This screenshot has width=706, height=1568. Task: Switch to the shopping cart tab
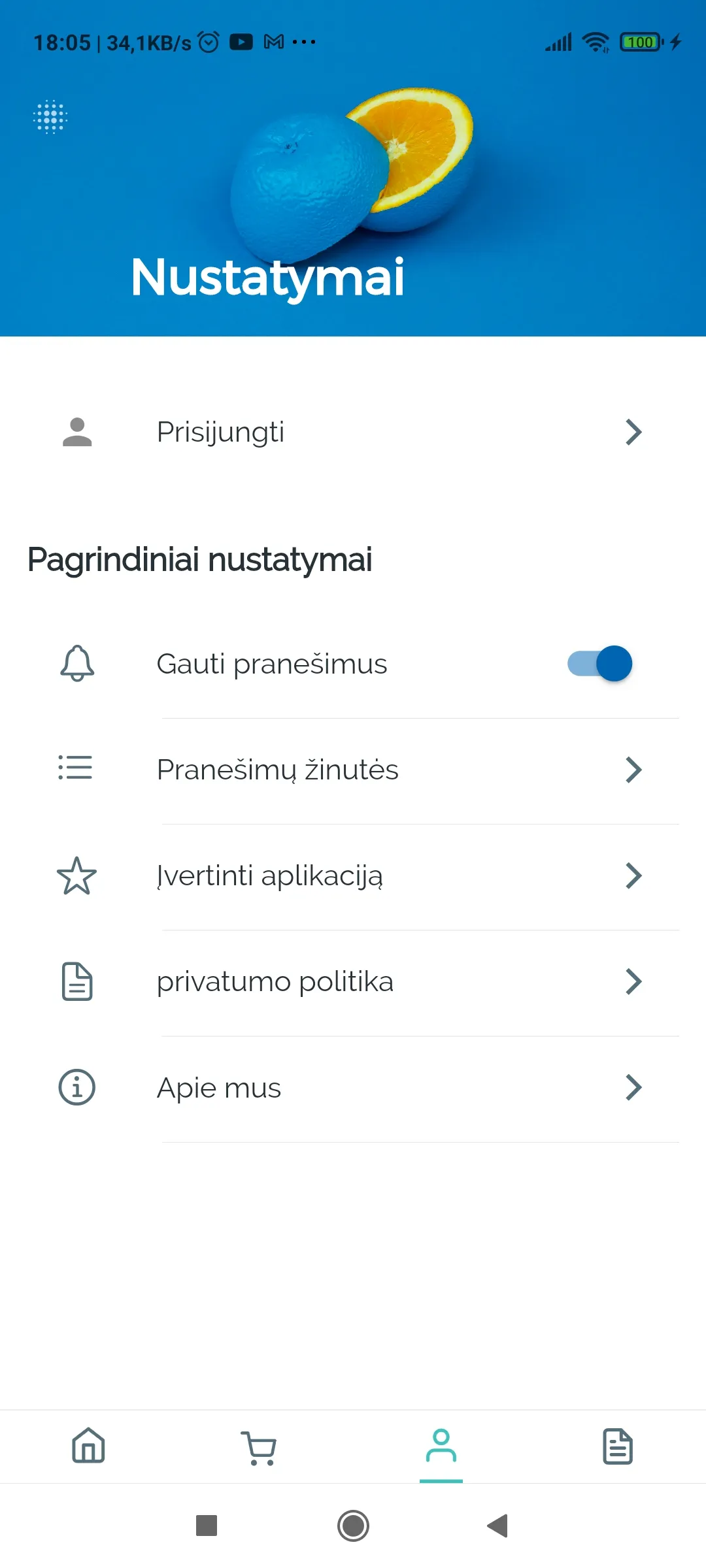click(260, 1448)
